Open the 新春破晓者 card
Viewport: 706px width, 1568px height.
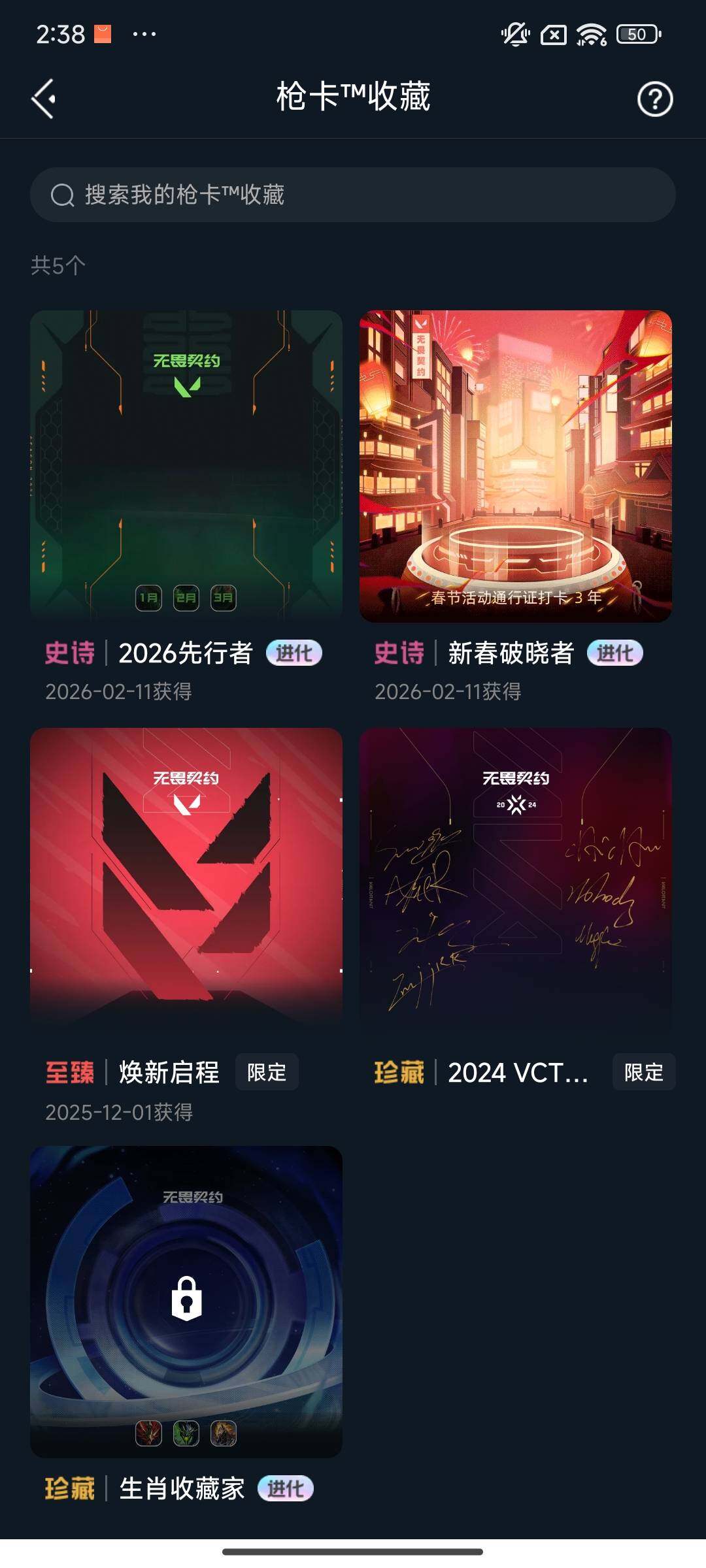(516, 466)
